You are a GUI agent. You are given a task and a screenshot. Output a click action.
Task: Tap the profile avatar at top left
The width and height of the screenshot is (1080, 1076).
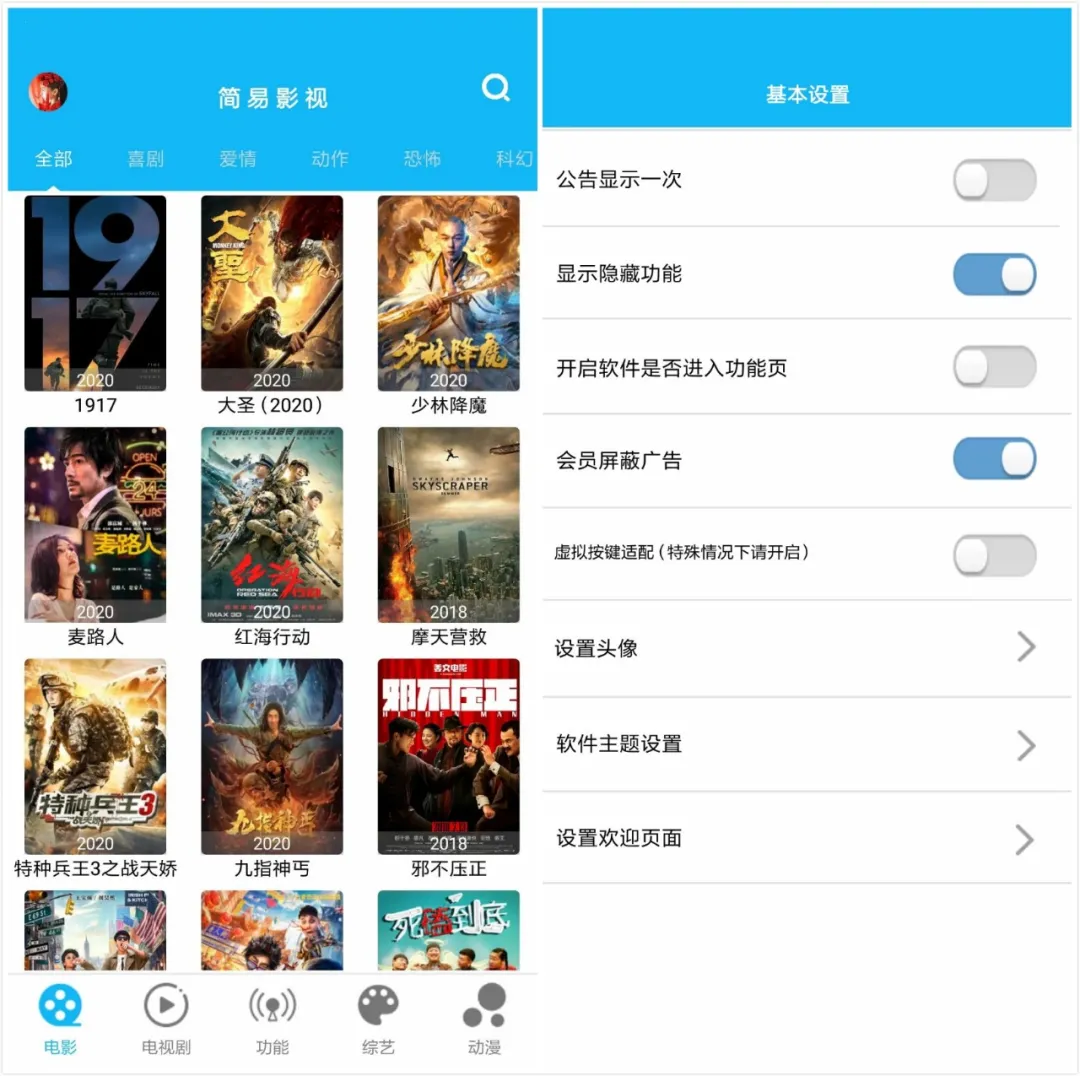pyautogui.click(x=48, y=92)
